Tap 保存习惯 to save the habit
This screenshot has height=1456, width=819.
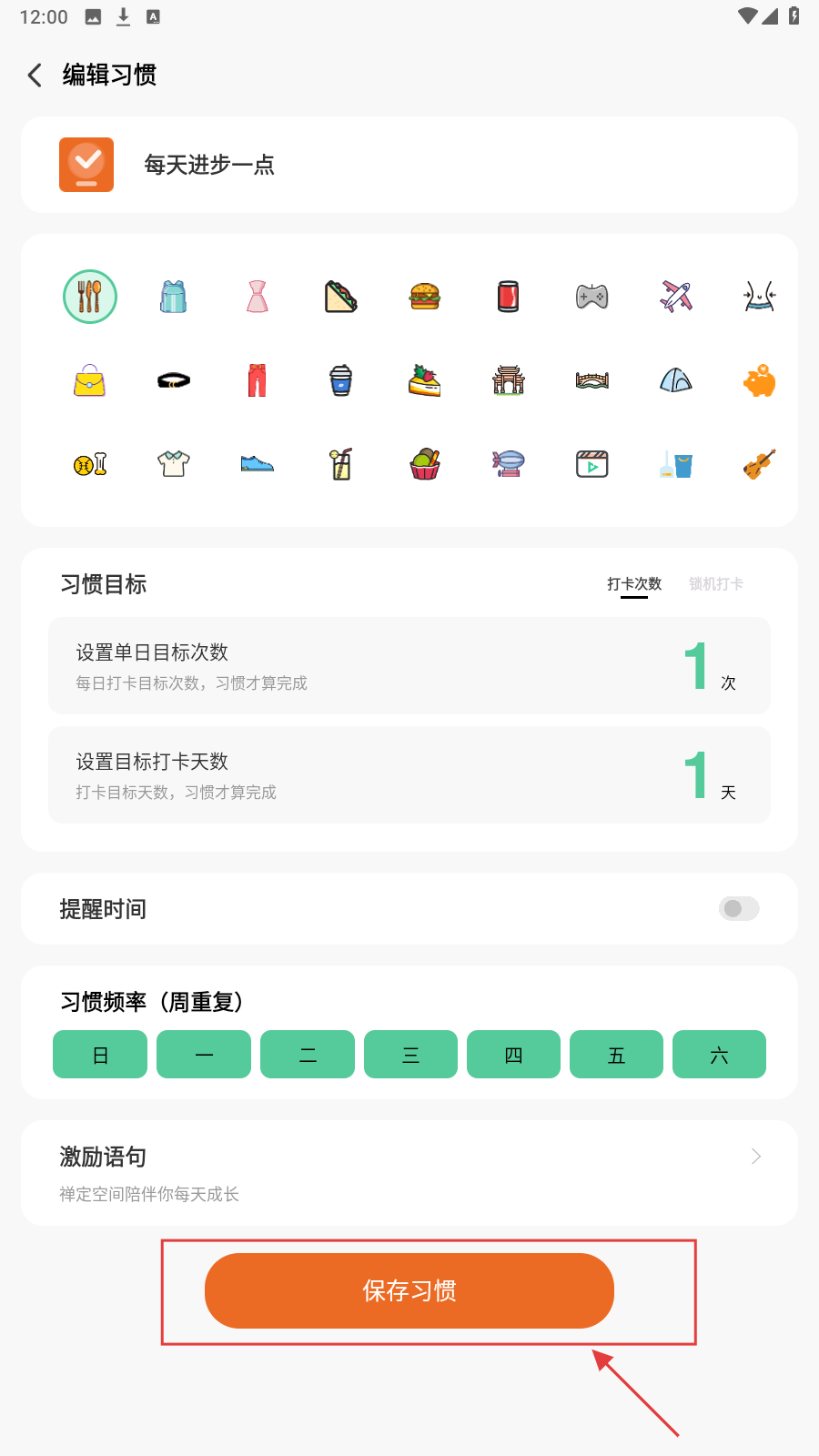[409, 1290]
